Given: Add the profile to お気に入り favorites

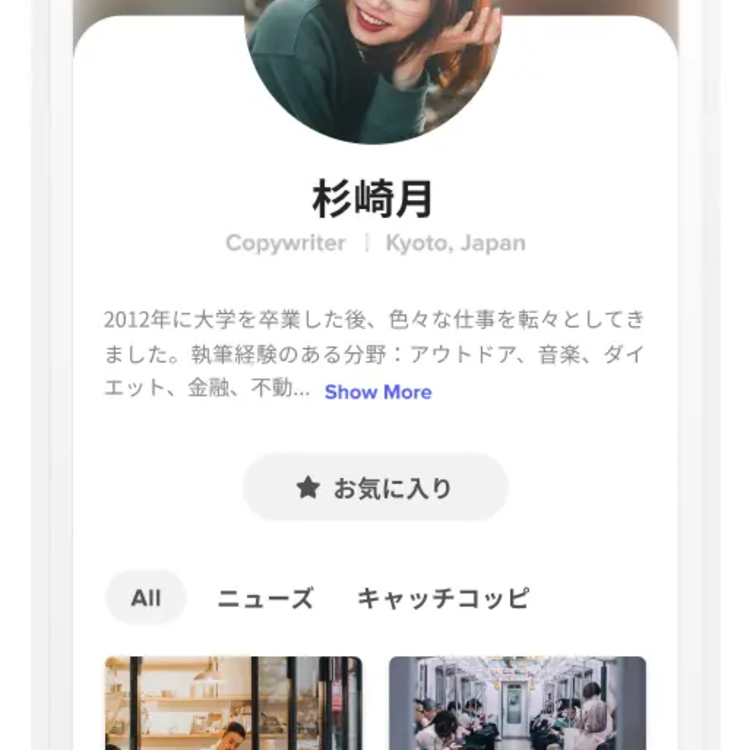Looking at the screenshot, I should (375, 488).
